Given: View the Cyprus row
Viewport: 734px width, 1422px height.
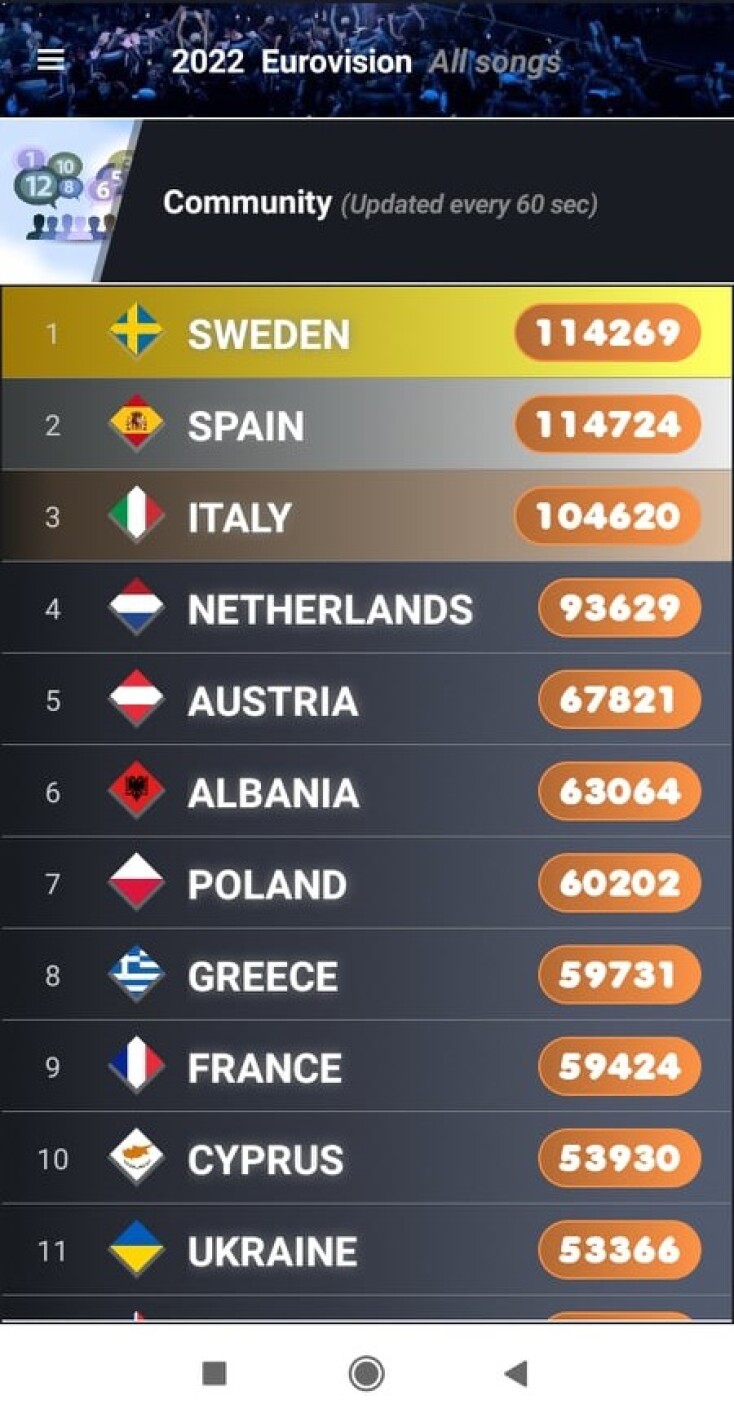Looking at the screenshot, I should [x=265, y=1160].
